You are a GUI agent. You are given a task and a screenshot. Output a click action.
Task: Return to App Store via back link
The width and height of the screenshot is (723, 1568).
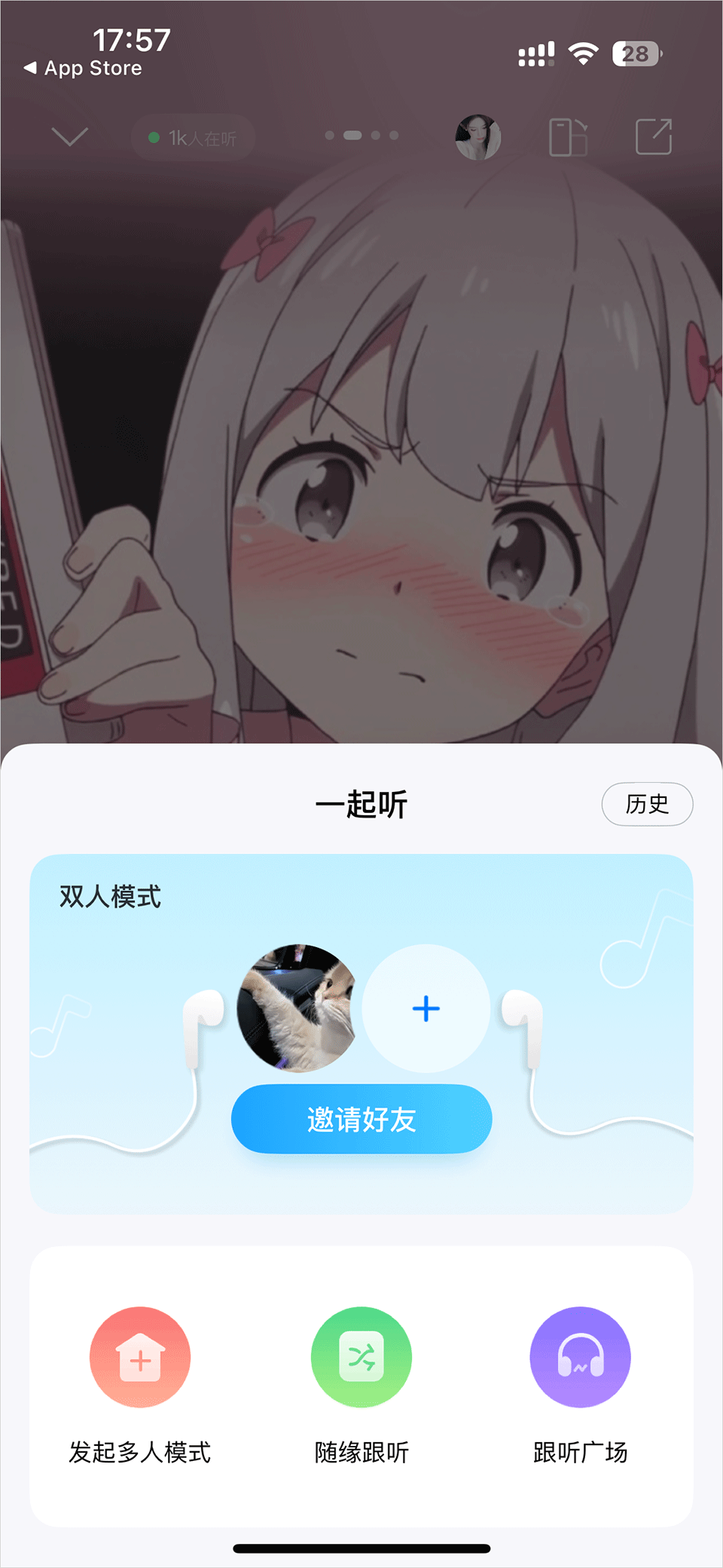[83, 68]
